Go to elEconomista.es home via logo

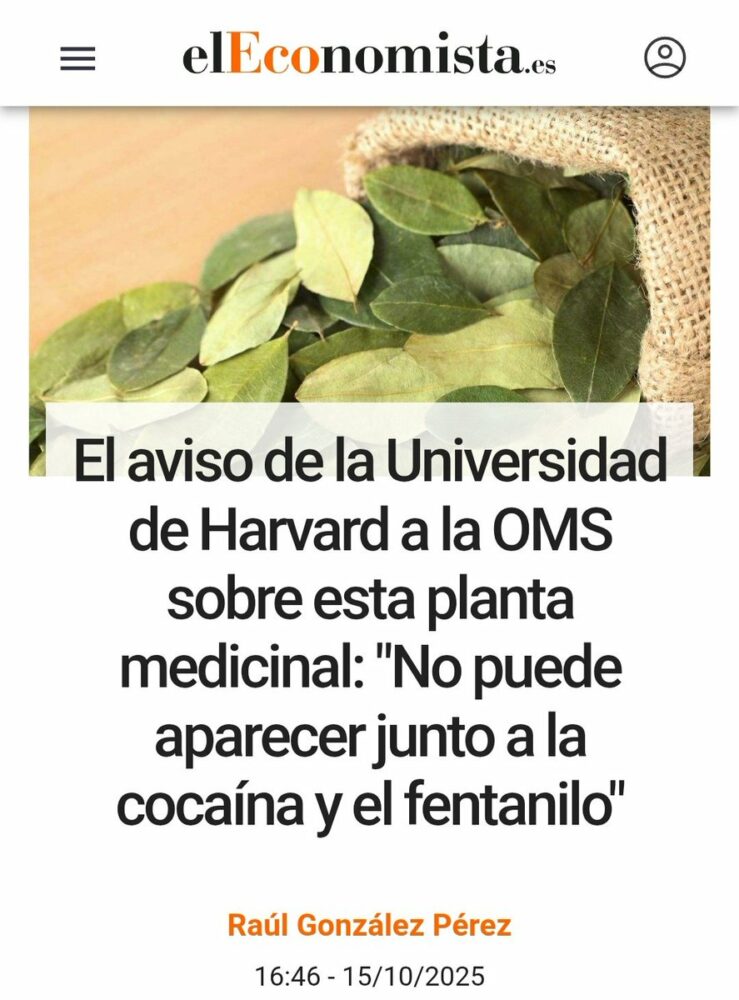point(368,57)
